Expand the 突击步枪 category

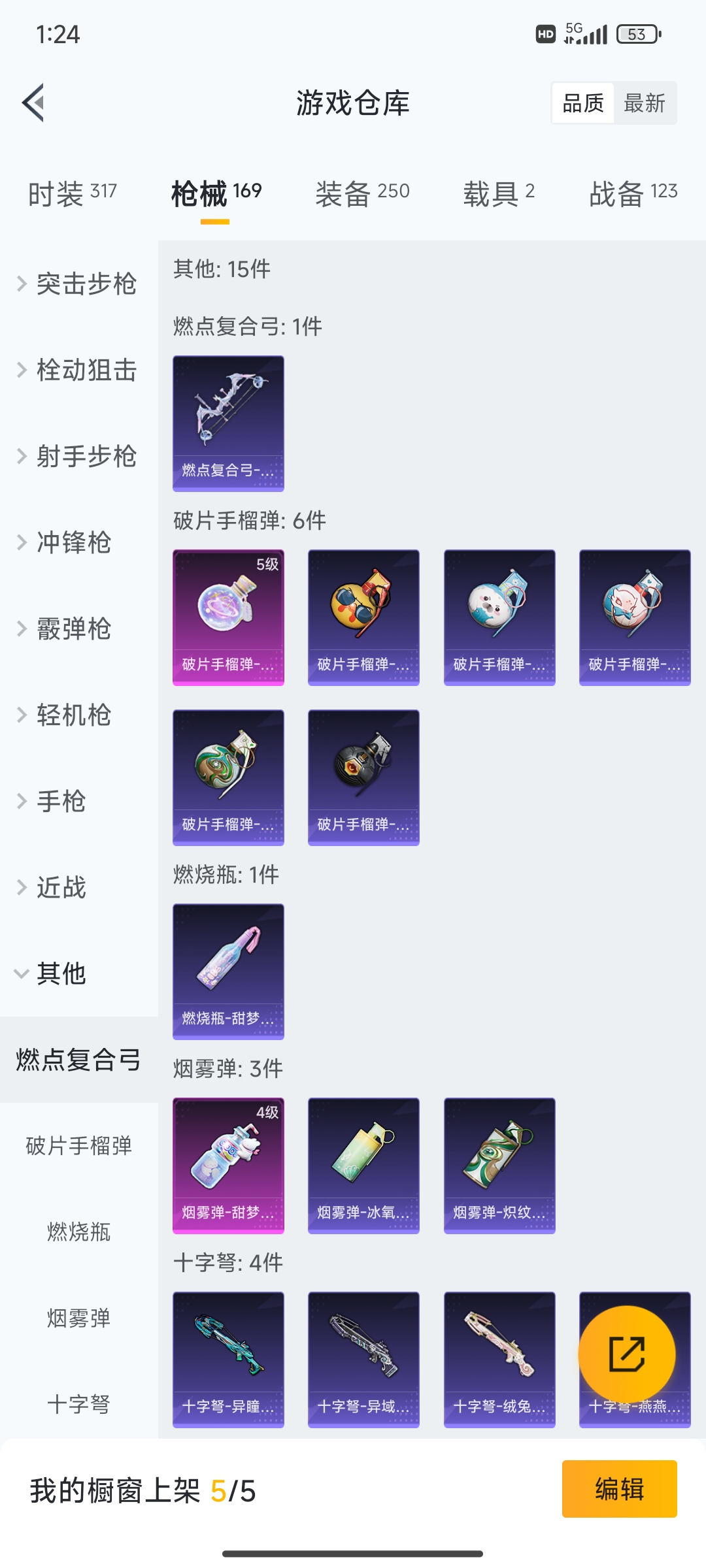[78, 284]
